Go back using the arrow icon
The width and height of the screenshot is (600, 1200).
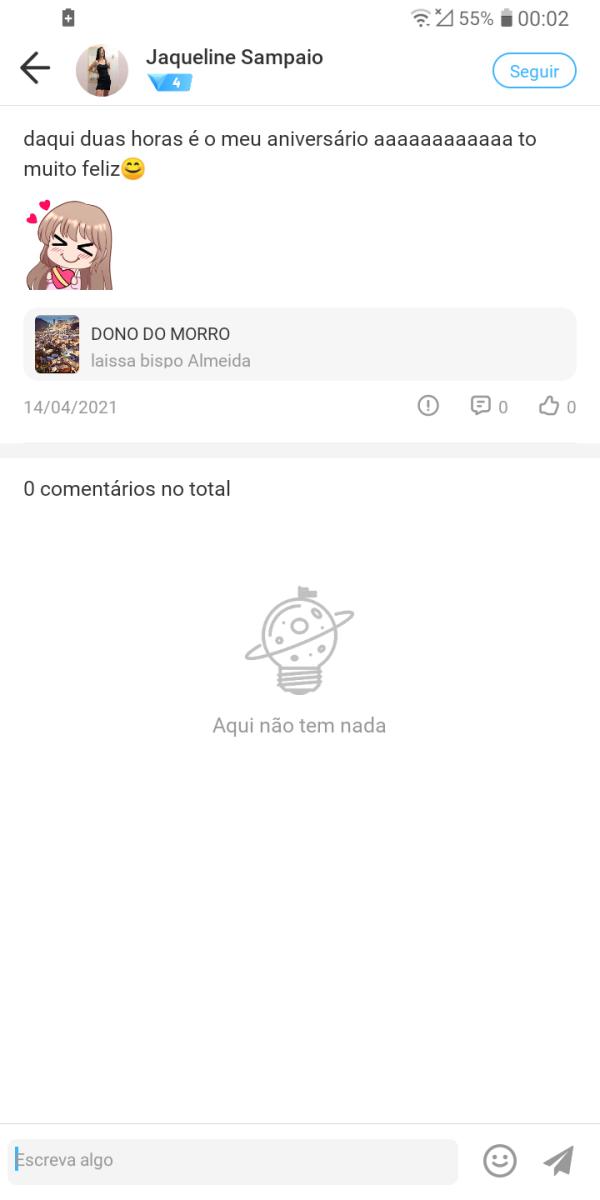pyautogui.click(x=35, y=68)
